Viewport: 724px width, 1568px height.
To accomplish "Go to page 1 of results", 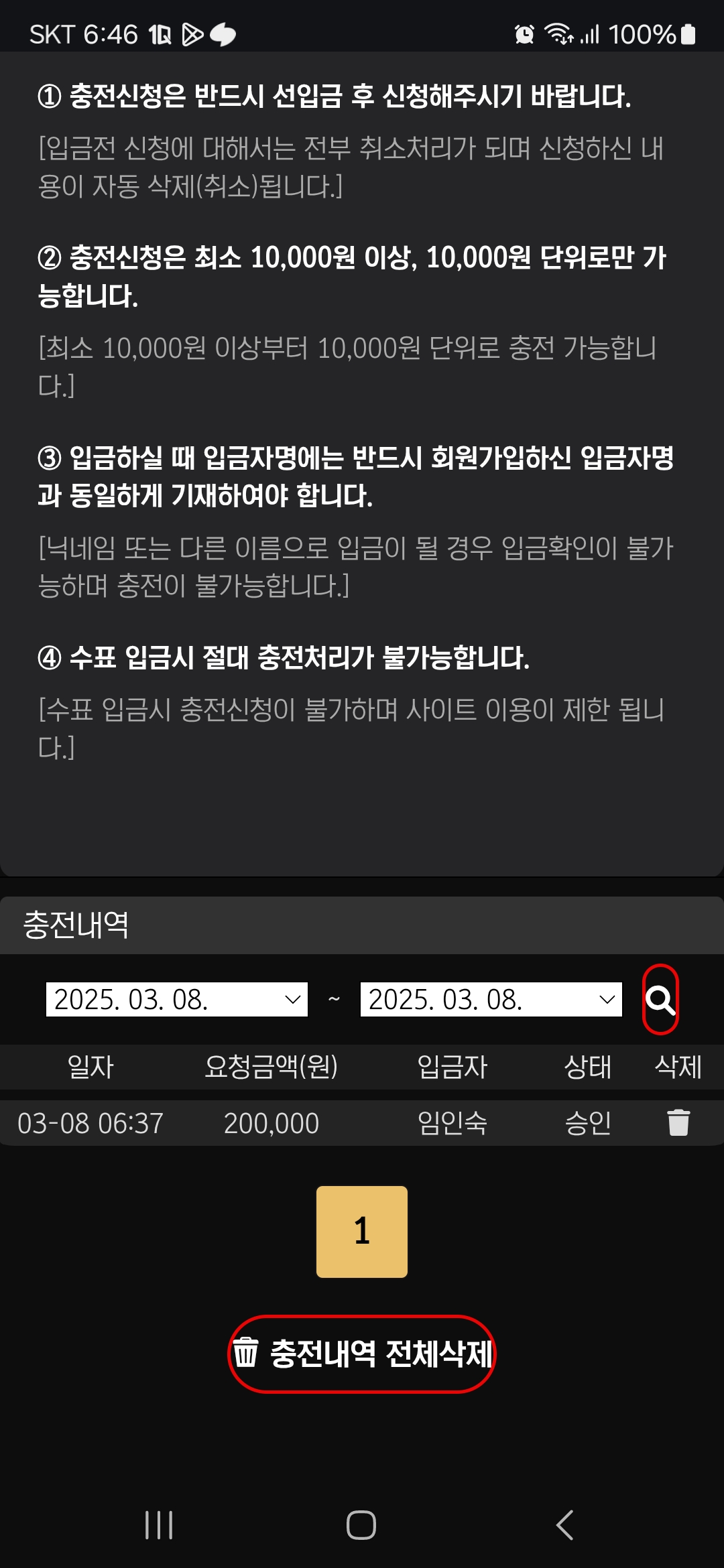I will [x=362, y=1232].
